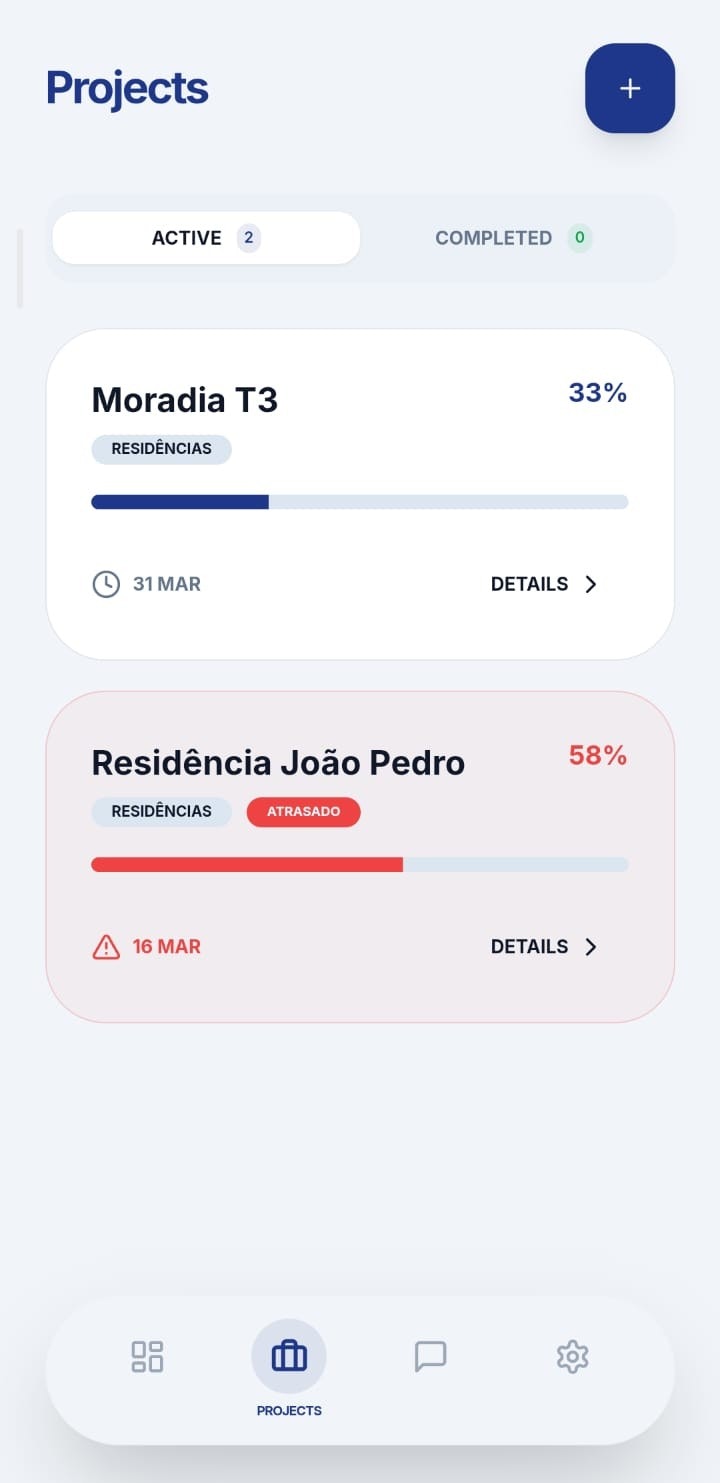
Task: Go to the dashboard grid tab
Action: click(x=147, y=1357)
